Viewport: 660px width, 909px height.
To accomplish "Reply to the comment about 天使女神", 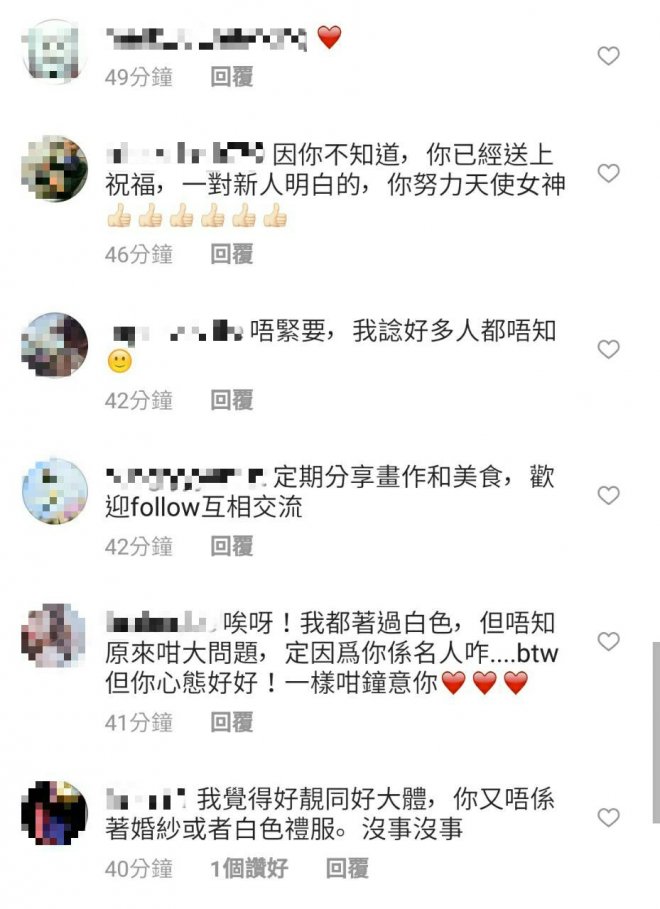I will click(231, 255).
